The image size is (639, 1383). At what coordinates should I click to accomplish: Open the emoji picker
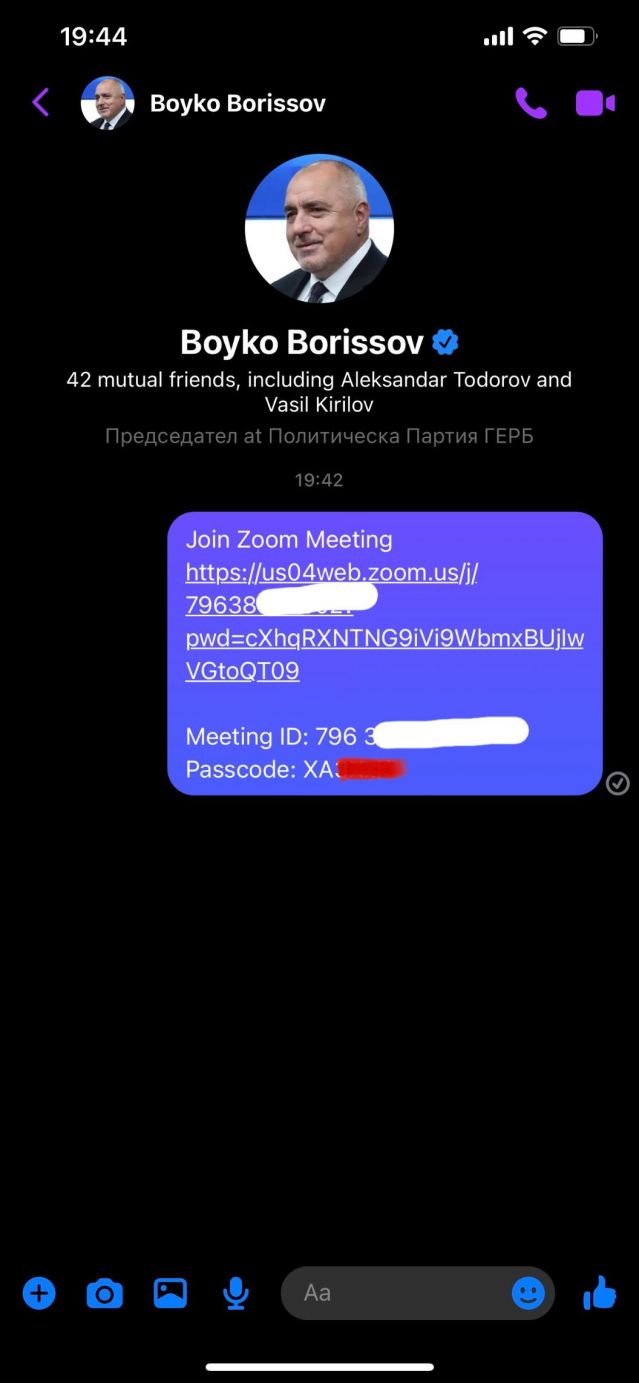click(528, 1293)
